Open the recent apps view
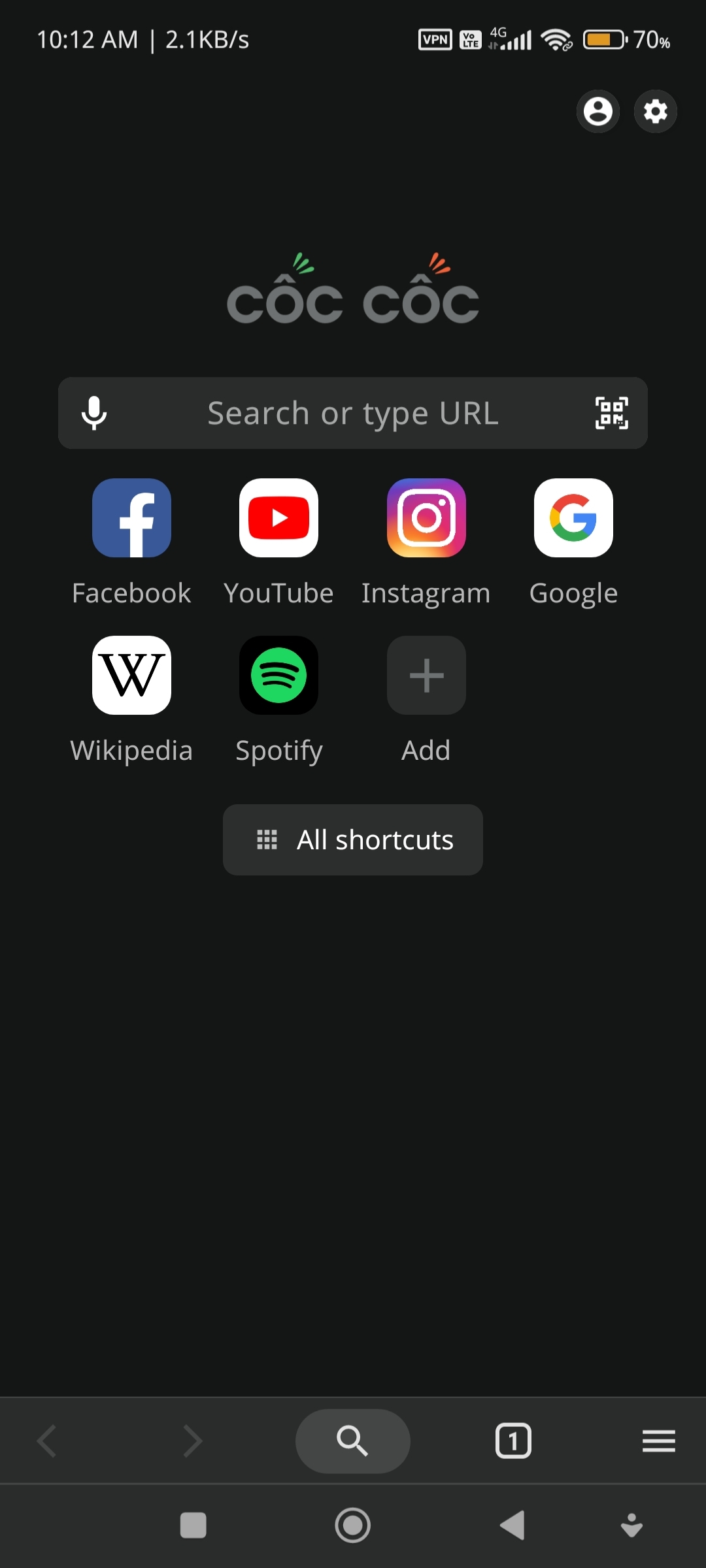The image size is (706, 1568). tap(193, 1526)
